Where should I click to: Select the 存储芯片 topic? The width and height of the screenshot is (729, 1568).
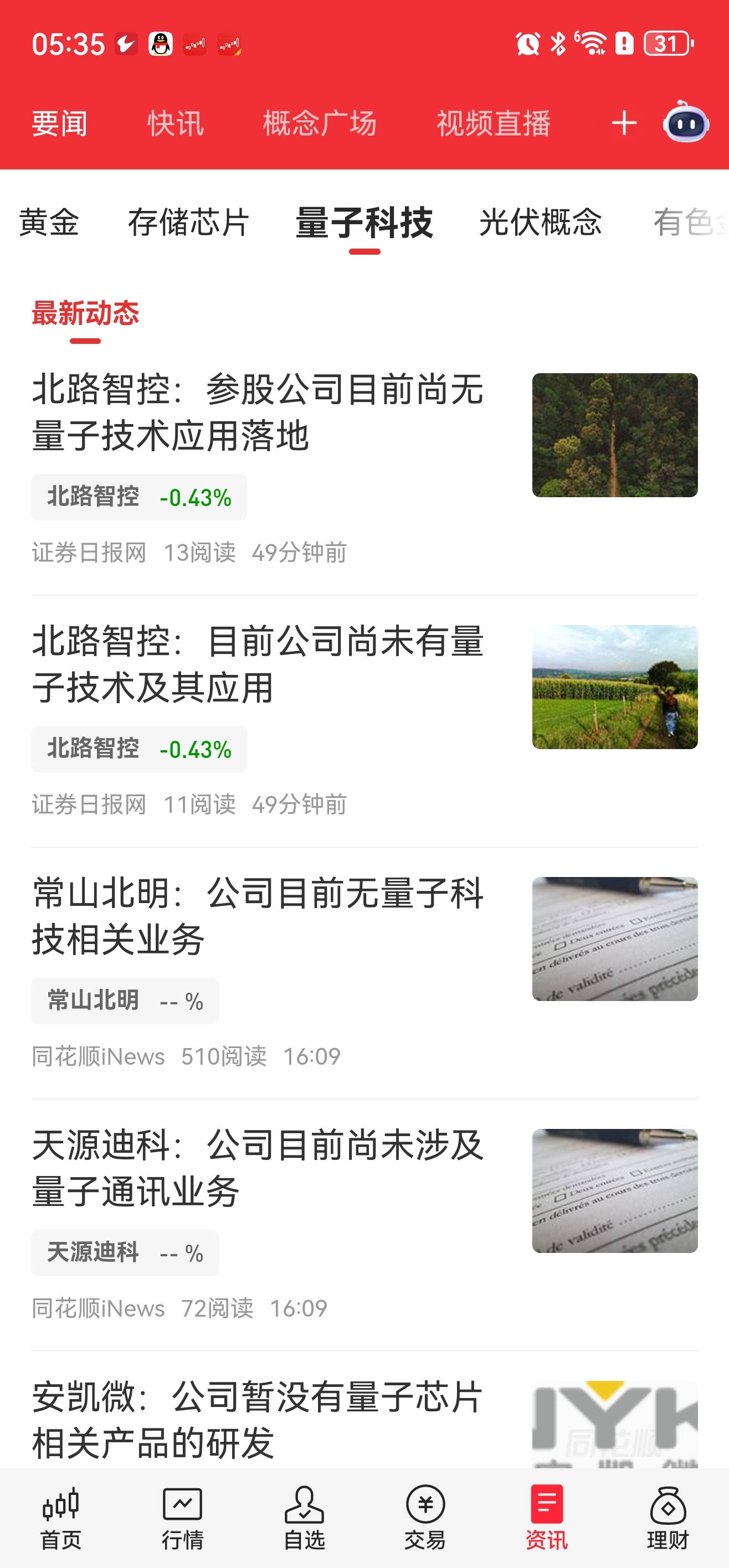(x=188, y=222)
